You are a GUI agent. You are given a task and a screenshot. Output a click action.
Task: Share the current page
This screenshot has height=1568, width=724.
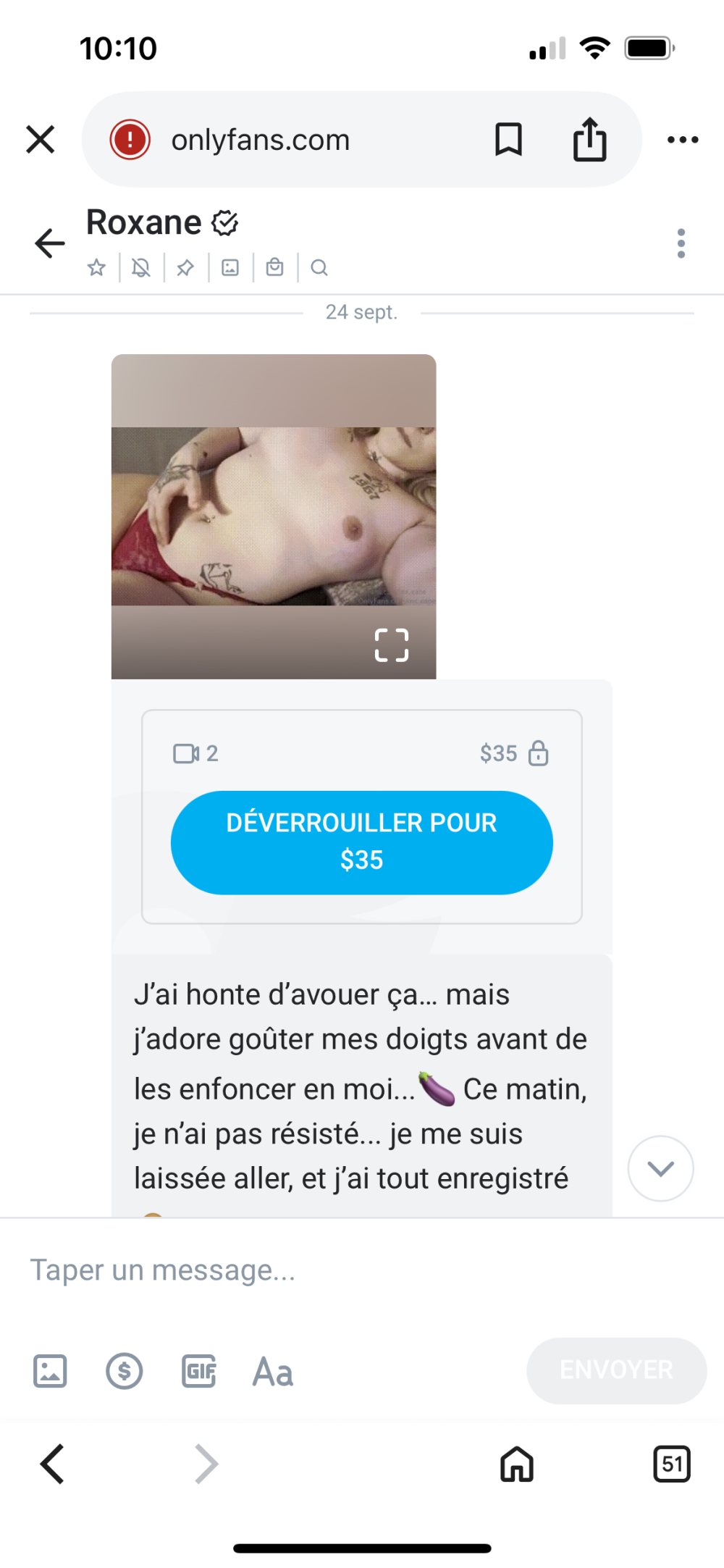pos(589,139)
